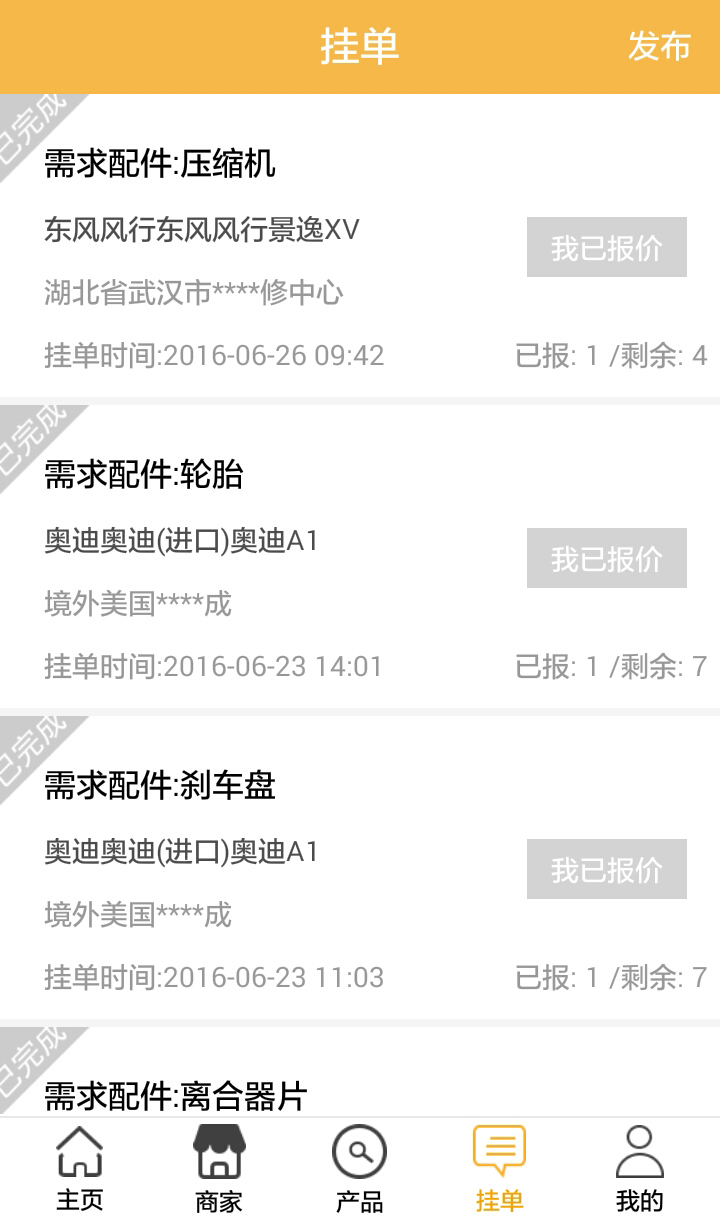Viewport: 720px width, 1224px height.
Task: Tap 发布 to publish a new order
Action: pos(659,47)
